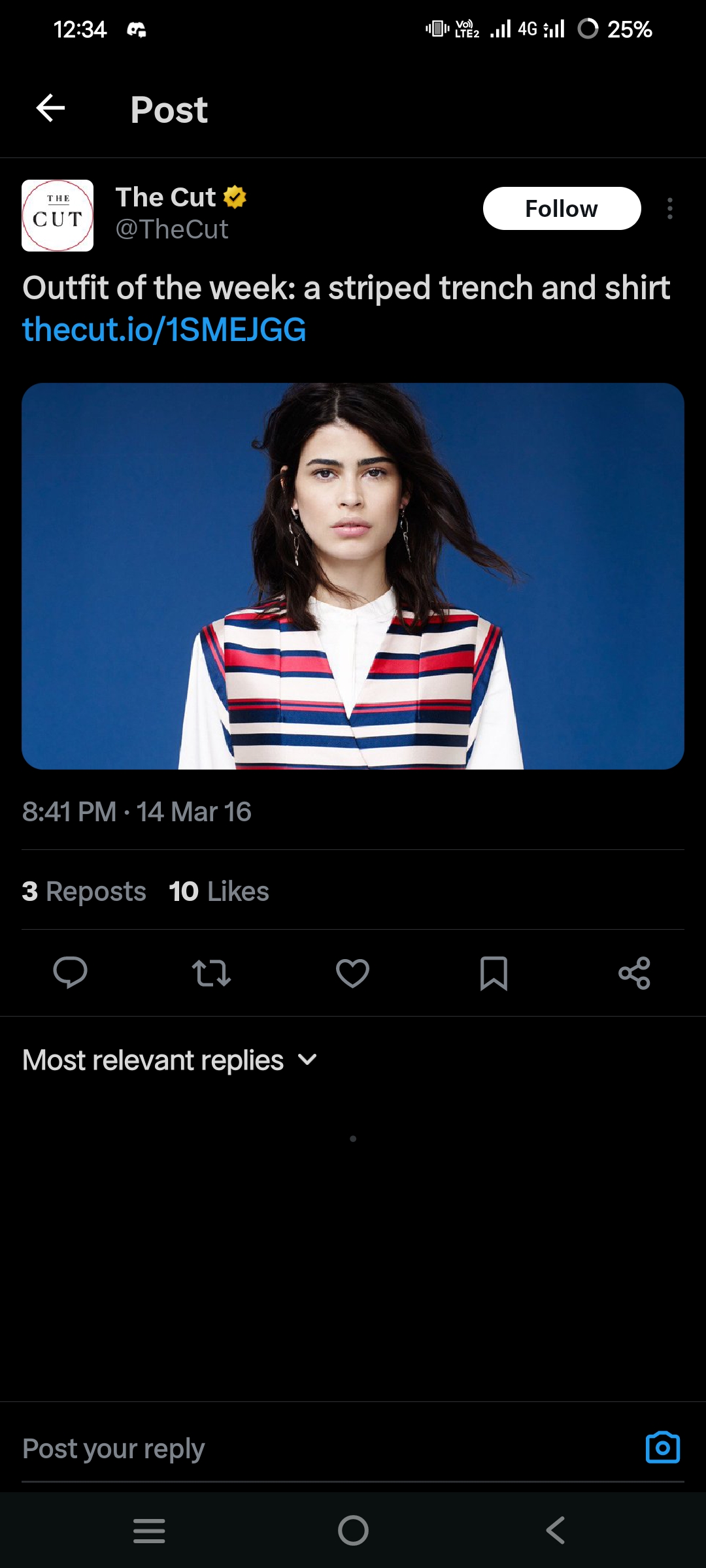Like The Cut's post

[352, 973]
